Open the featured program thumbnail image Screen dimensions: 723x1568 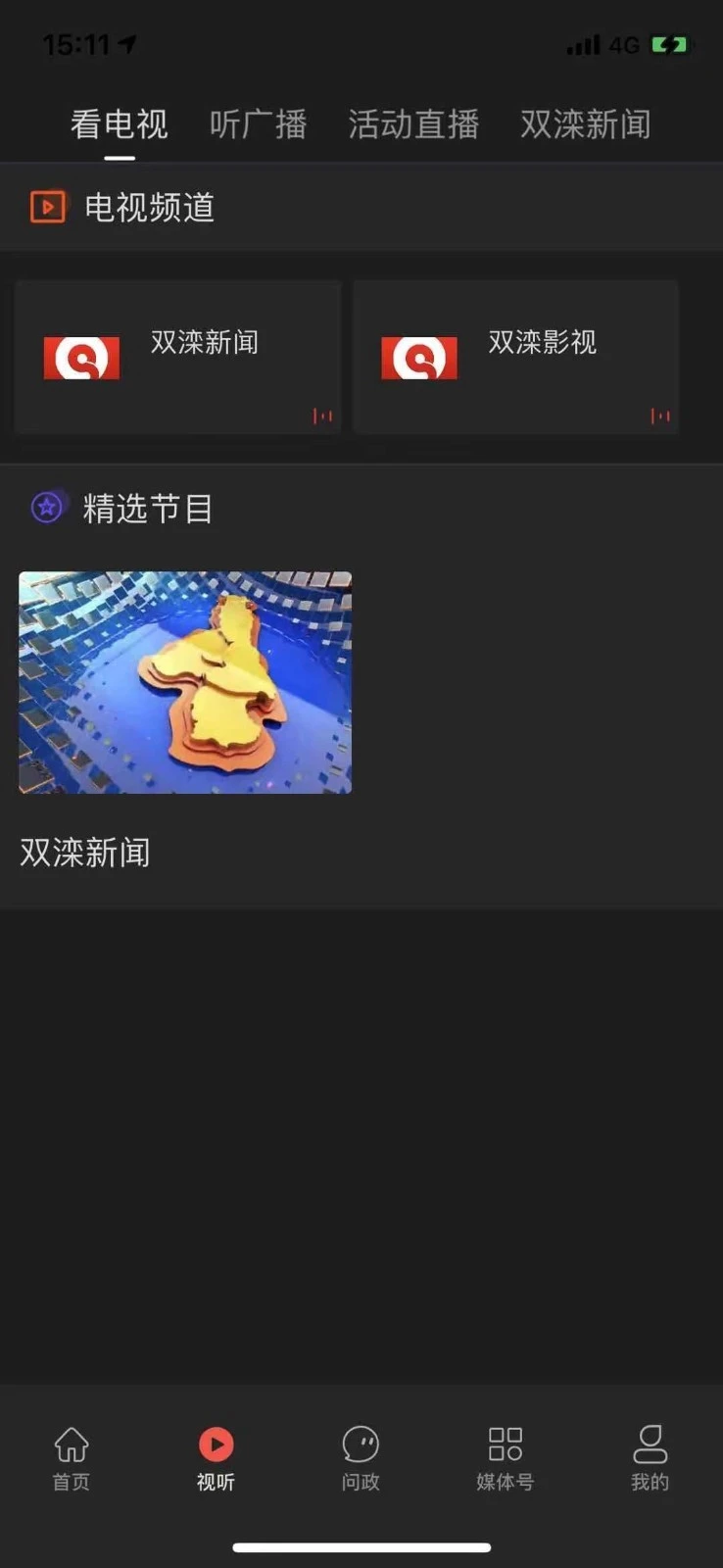pos(184,682)
